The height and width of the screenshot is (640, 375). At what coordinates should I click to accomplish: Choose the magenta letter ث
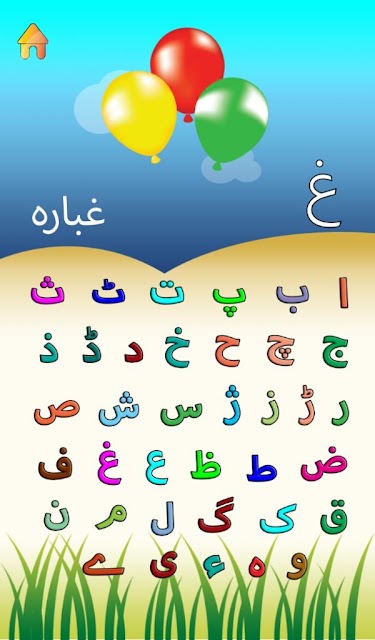[47, 290]
